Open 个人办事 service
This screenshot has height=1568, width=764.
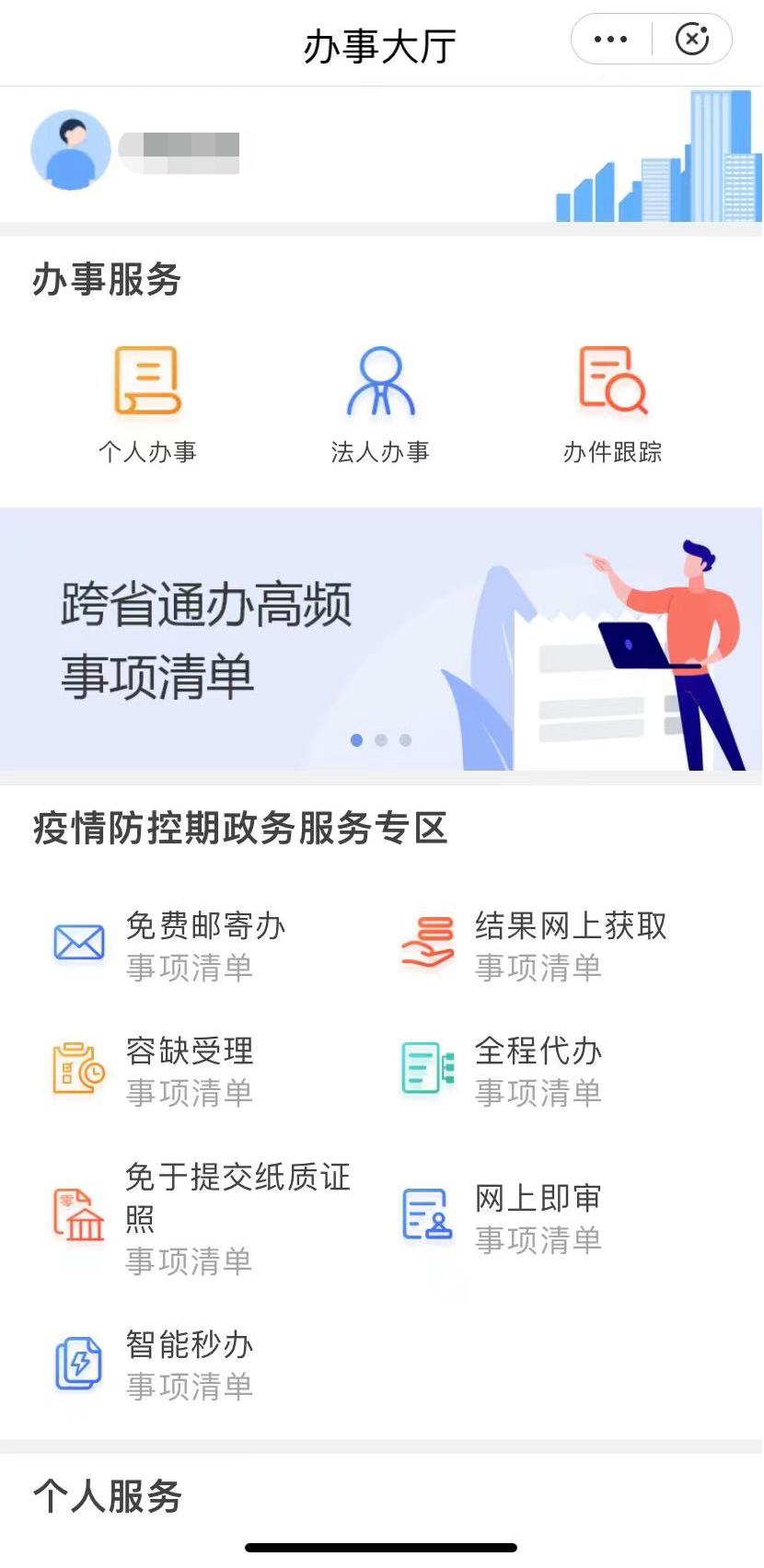147,403
